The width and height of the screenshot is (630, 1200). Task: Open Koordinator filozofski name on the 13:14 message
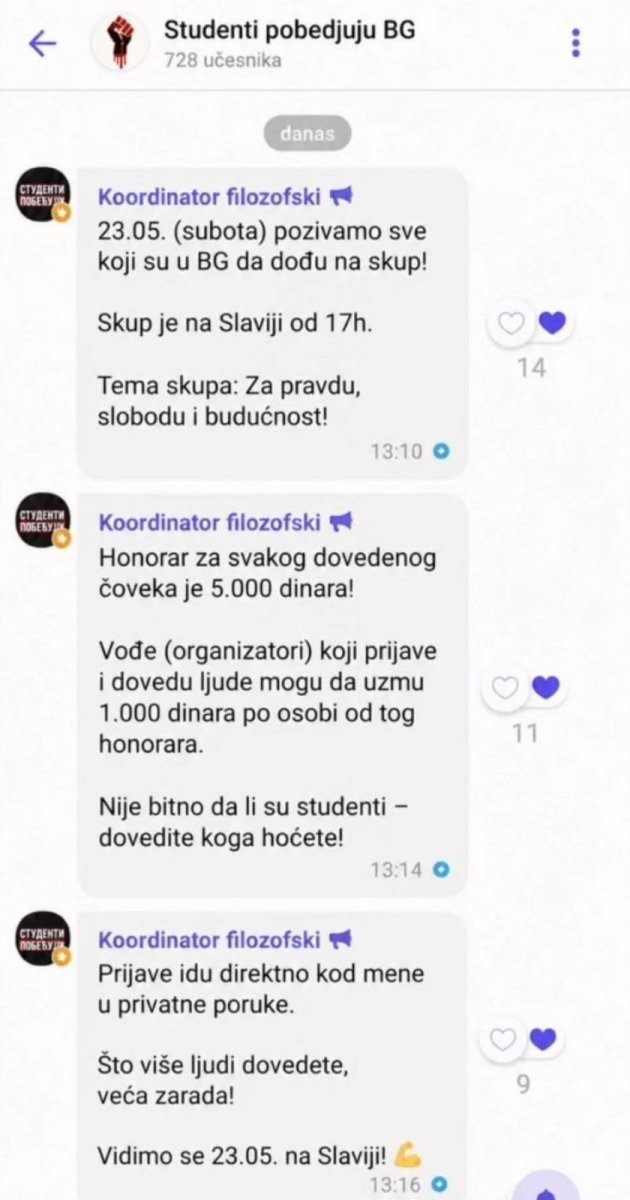click(x=209, y=522)
